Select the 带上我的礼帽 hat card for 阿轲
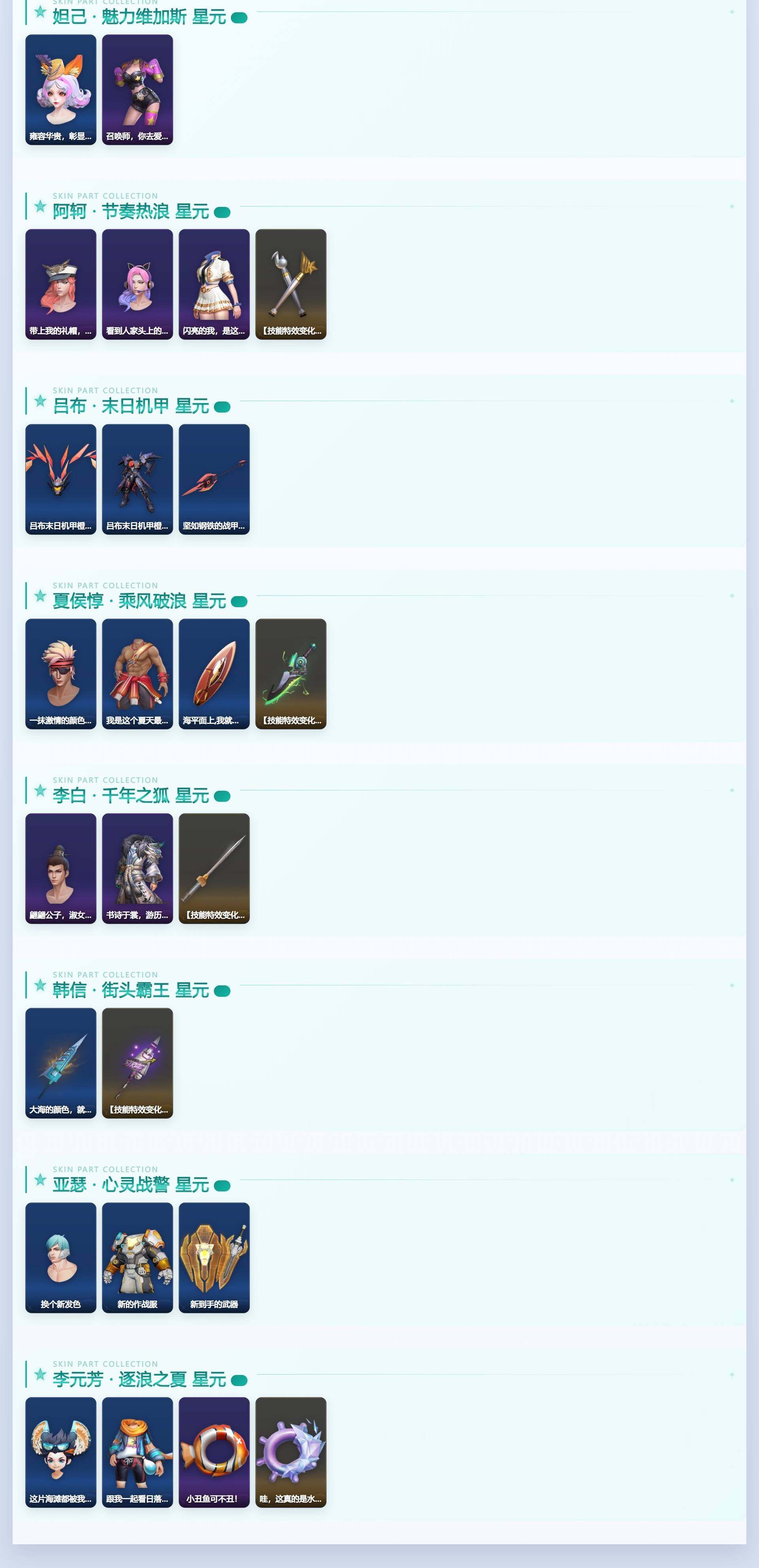 (x=61, y=284)
